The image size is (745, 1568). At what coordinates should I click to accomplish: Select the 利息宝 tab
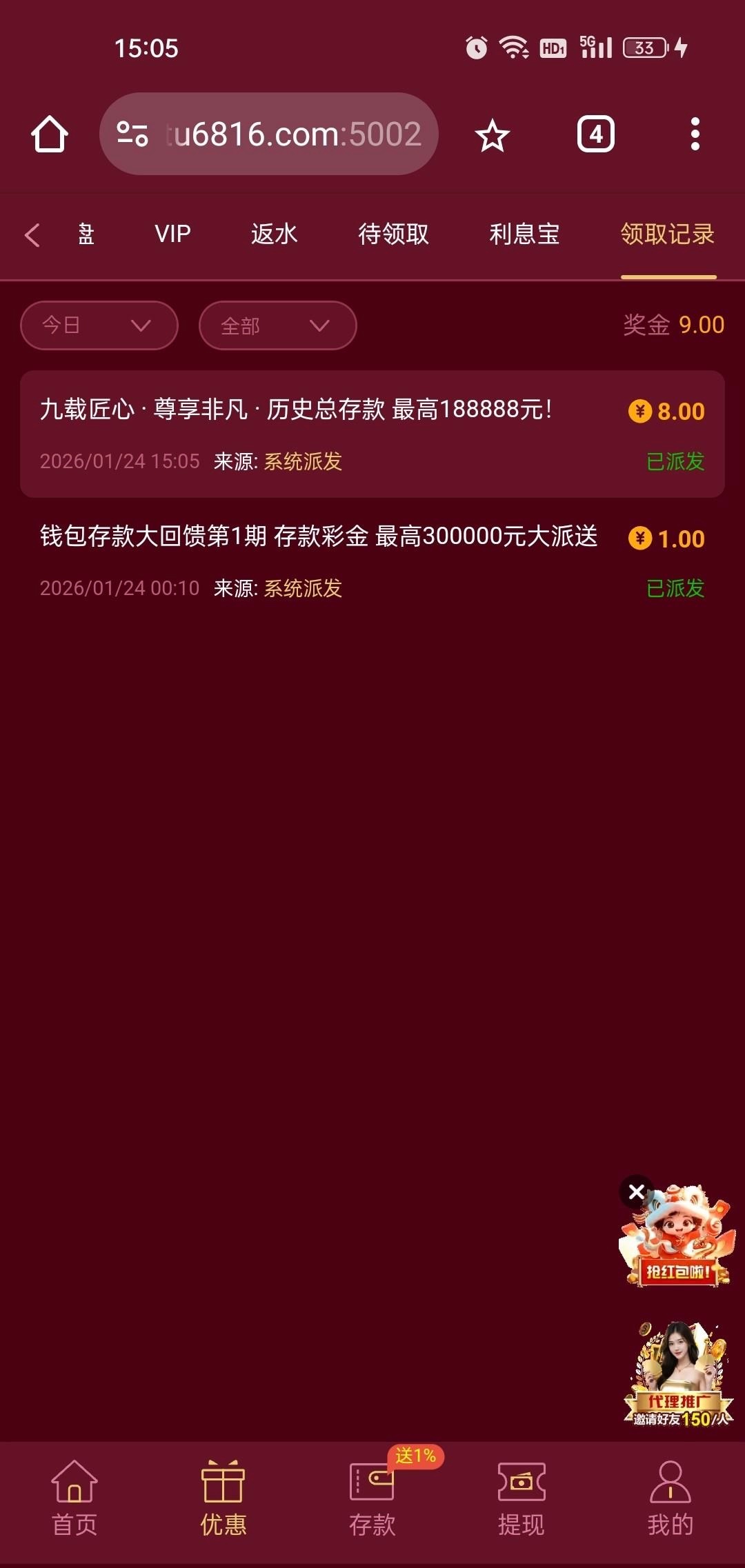[524, 234]
